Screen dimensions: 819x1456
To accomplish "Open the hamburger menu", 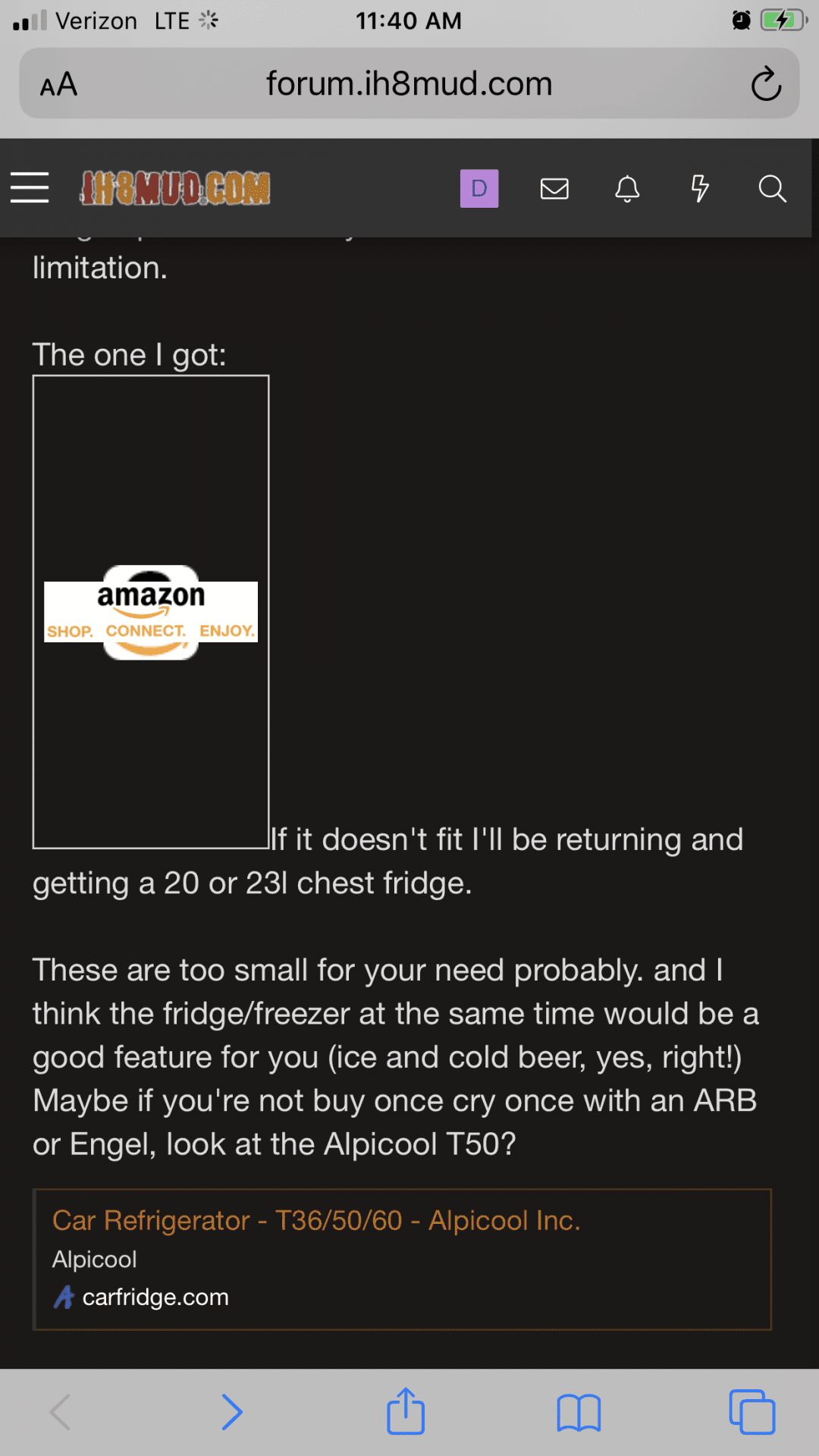I will pyautogui.click(x=30, y=188).
